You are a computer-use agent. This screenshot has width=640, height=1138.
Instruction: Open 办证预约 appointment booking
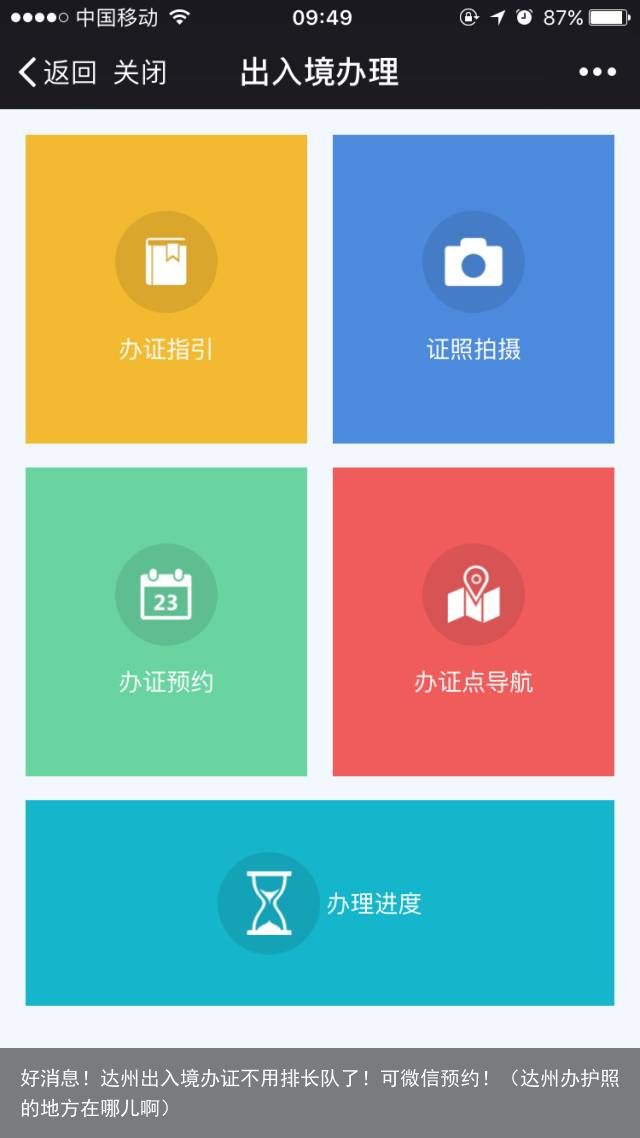pyautogui.click(x=166, y=621)
